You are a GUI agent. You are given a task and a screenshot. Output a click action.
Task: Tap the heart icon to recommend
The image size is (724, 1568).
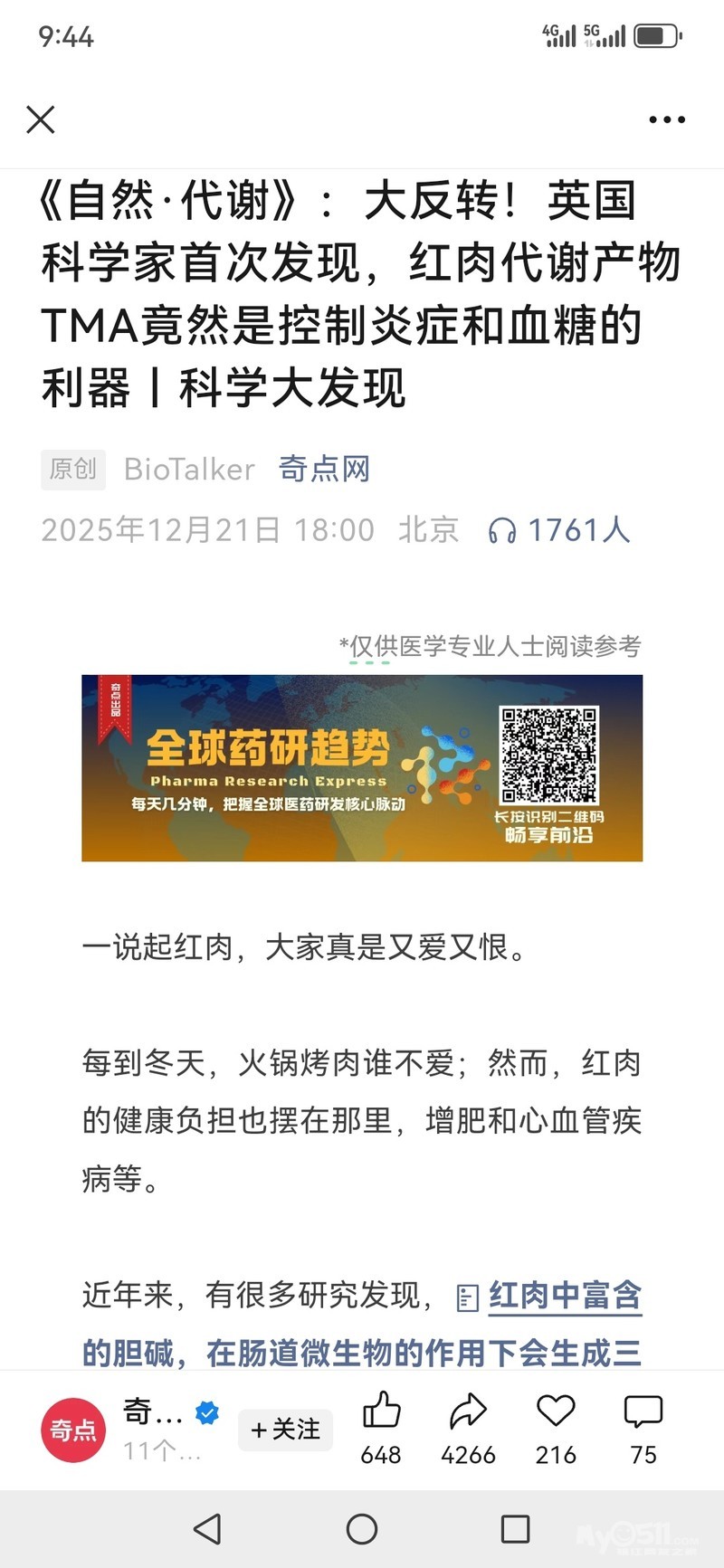(x=556, y=1411)
